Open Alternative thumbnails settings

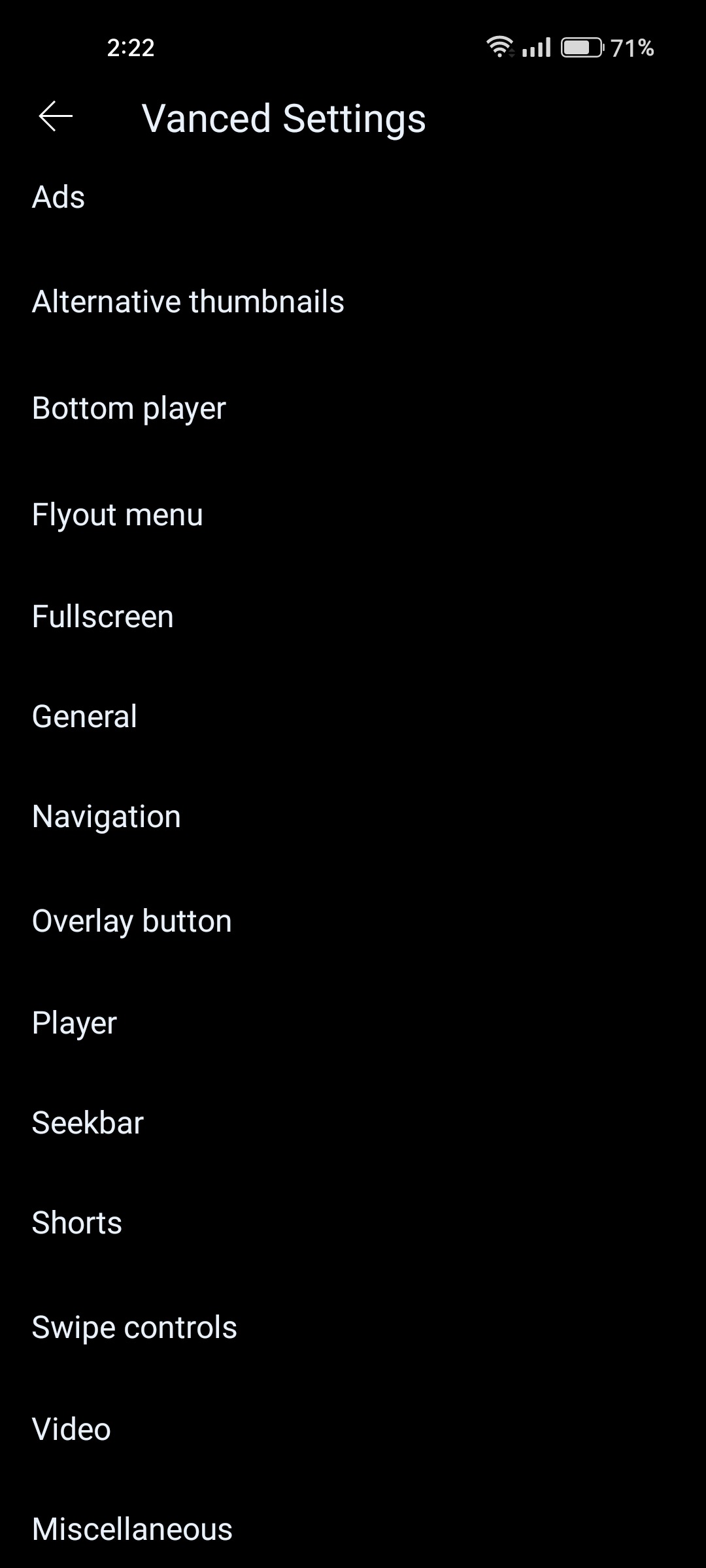click(188, 302)
